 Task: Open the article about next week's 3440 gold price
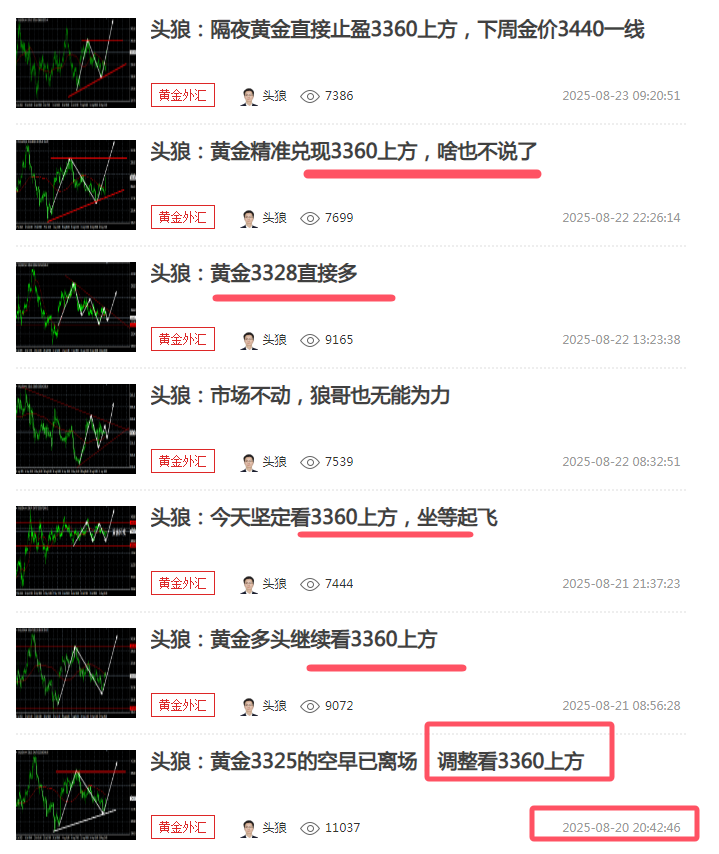click(x=397, y=30)
